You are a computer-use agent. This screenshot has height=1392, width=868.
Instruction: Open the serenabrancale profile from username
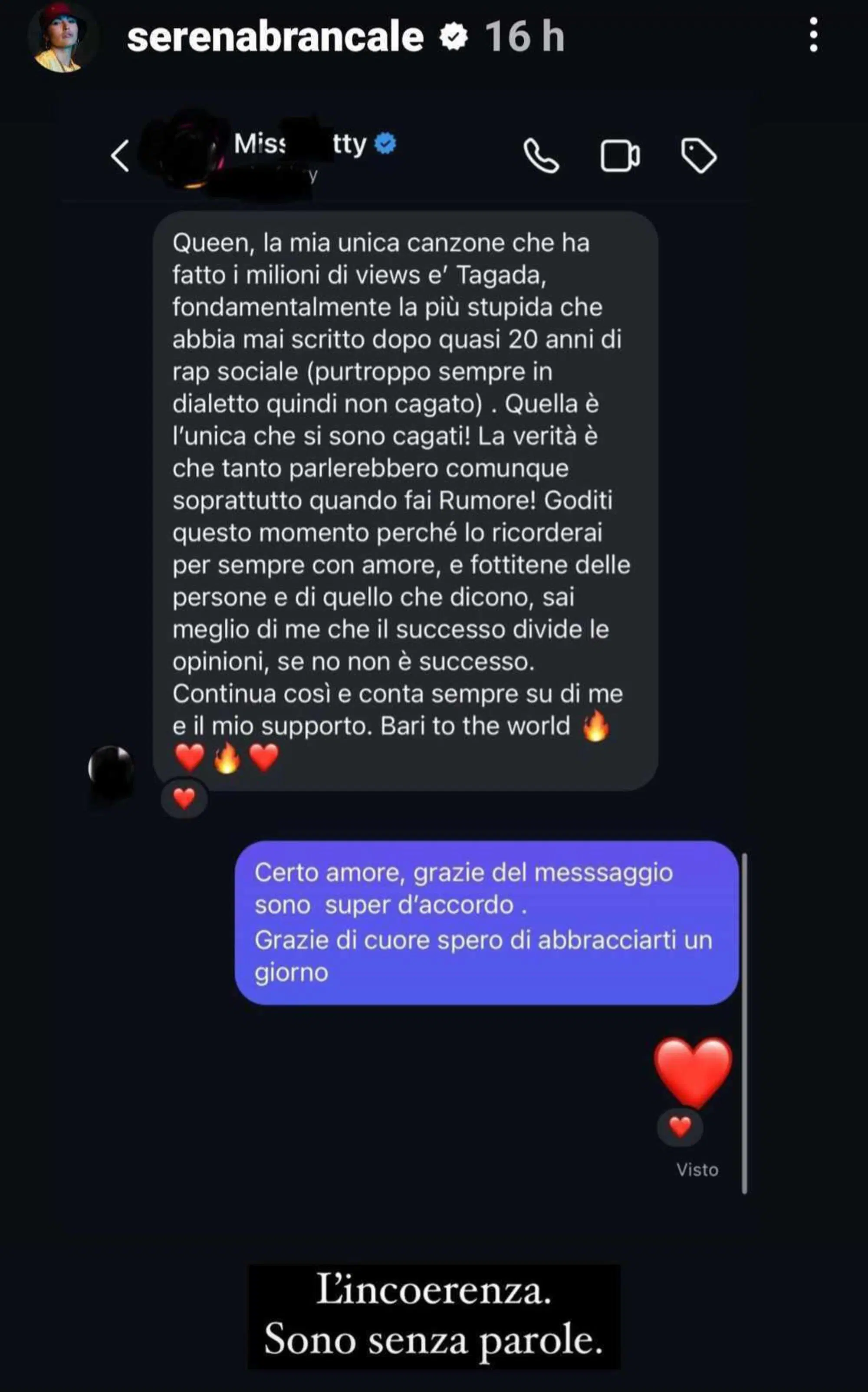pos(275,37)
